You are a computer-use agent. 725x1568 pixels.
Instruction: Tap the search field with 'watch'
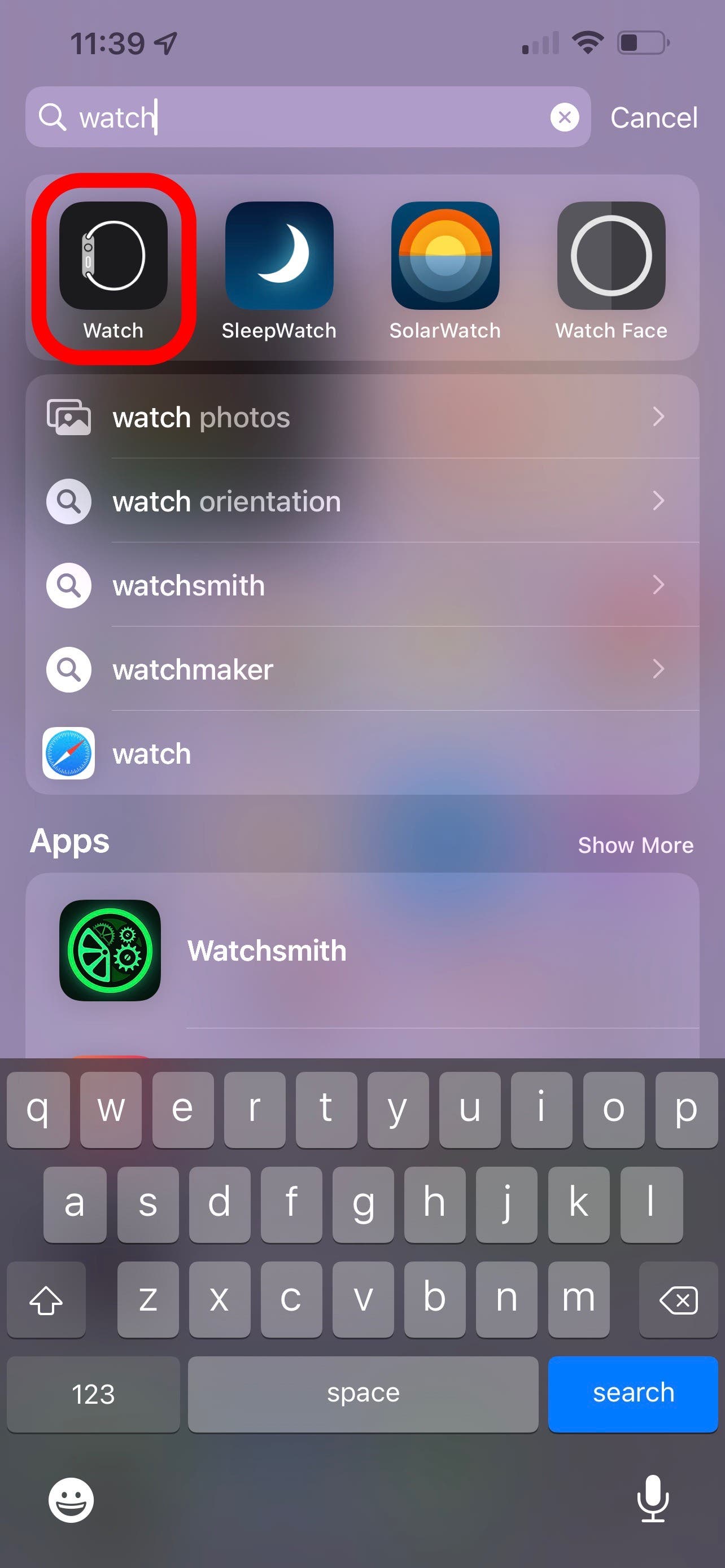coord(304,117)
